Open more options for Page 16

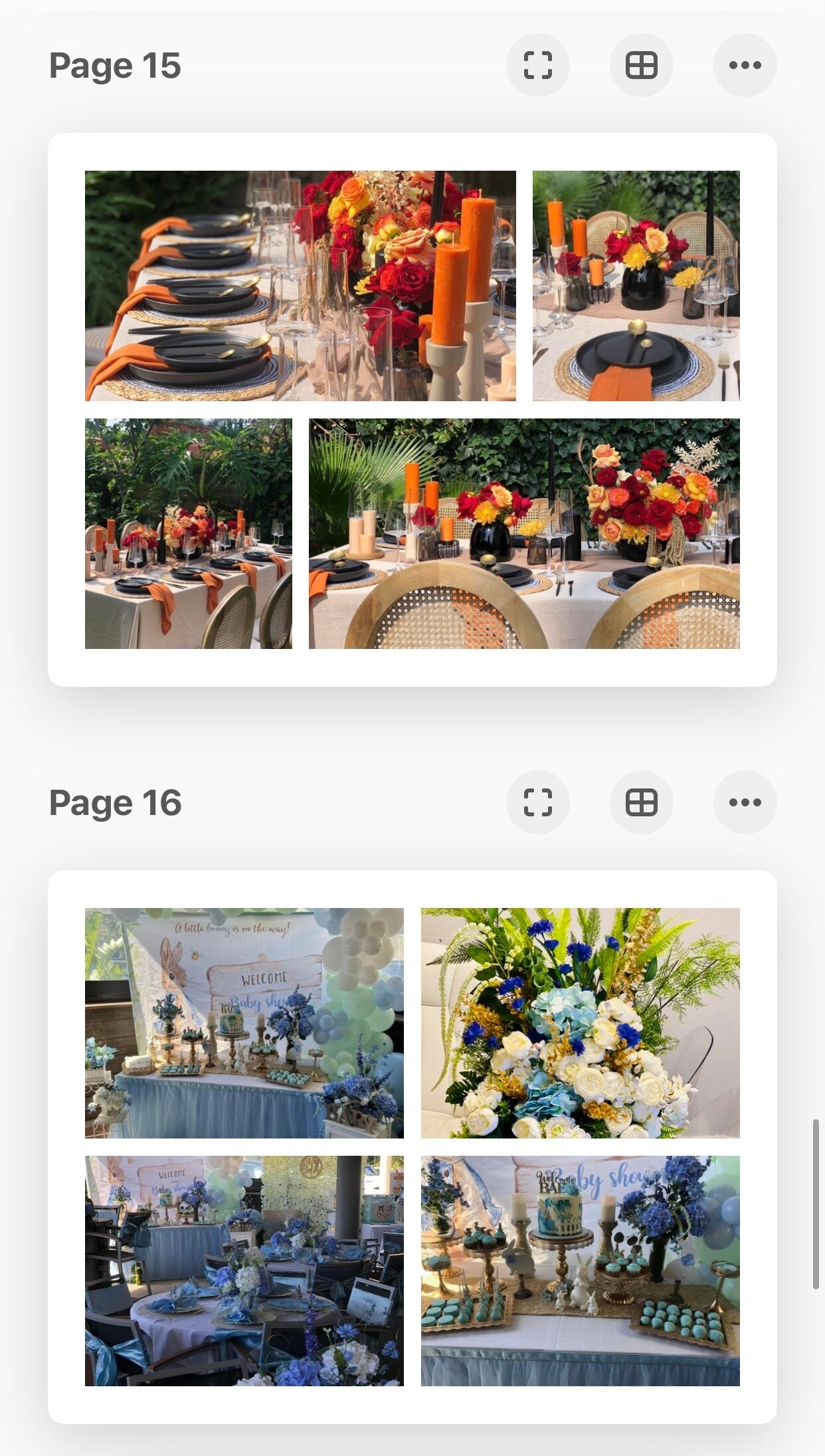click(x=745, y=802)
